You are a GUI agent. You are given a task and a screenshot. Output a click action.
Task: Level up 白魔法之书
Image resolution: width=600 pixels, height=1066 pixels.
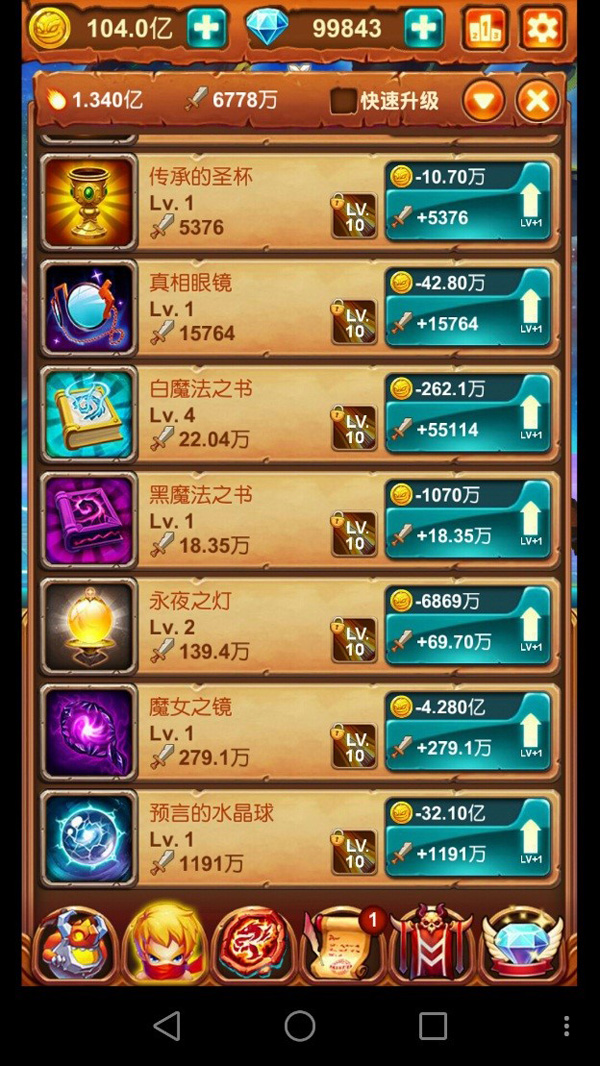click(468, 414)
